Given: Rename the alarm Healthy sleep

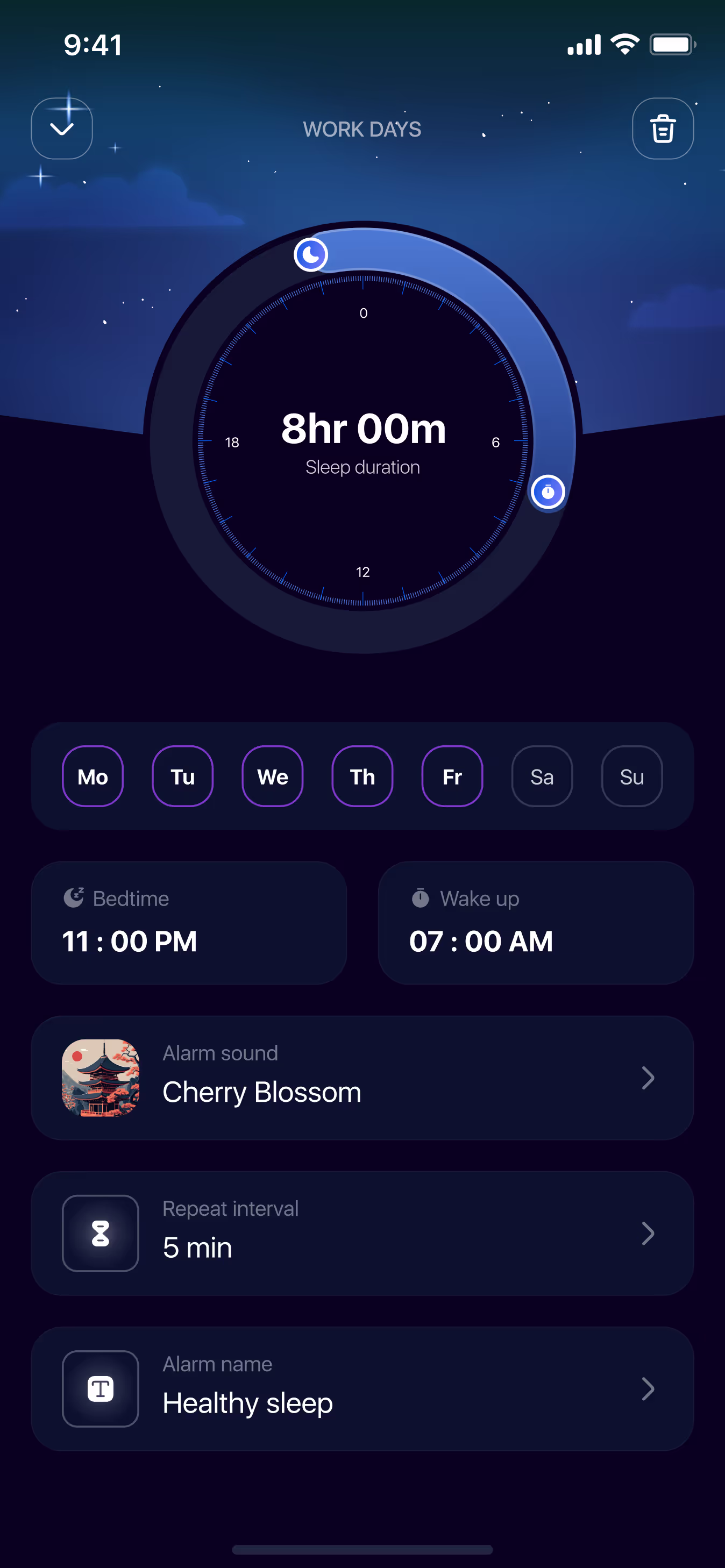Looking at the screenshot, I should [362, 1388].
